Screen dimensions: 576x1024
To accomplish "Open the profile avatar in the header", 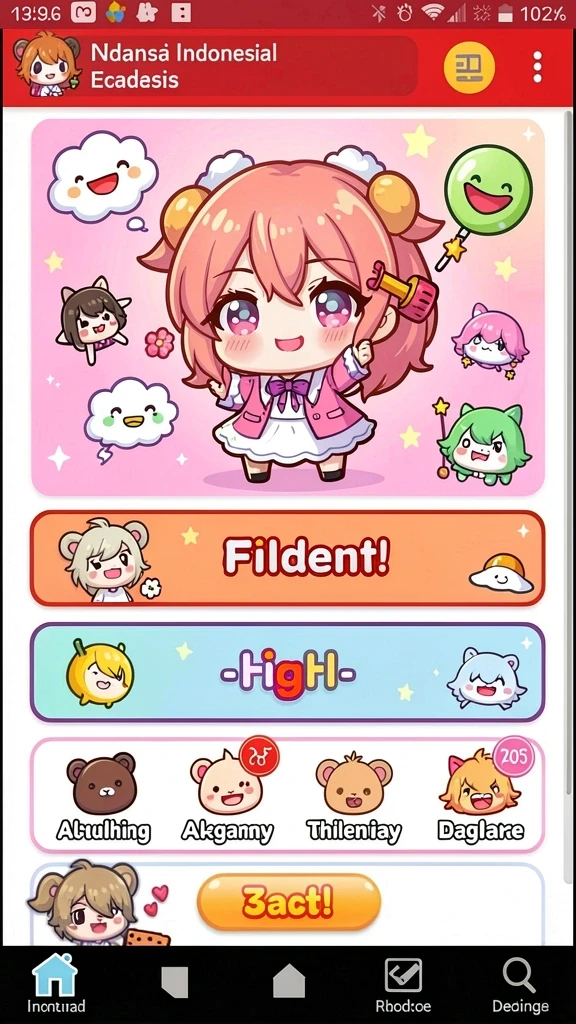I will pyautogui.click(x=47, y=65).
